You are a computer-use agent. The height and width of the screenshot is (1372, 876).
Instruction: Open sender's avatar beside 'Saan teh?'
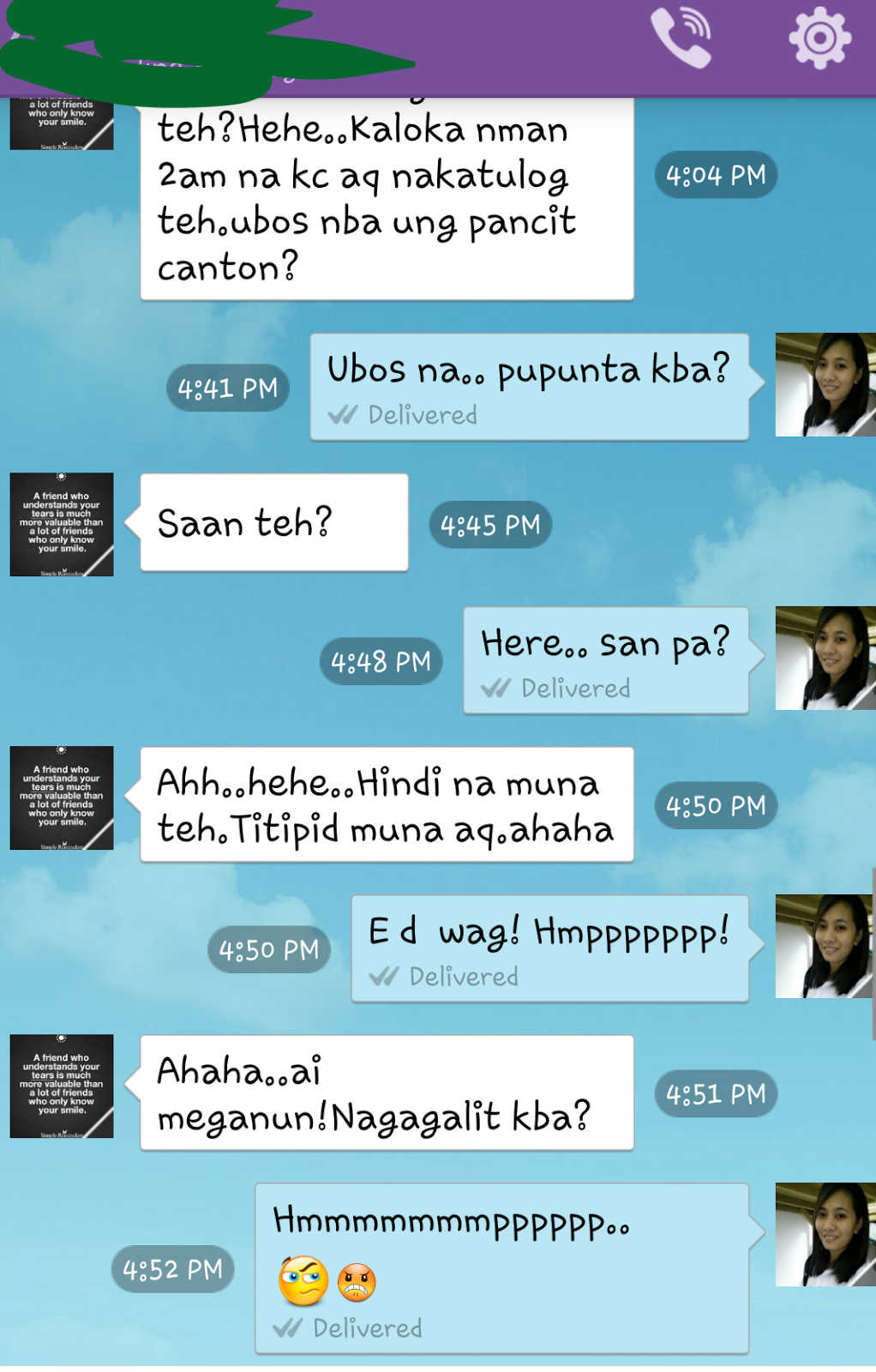pyautogui.click(x=62, y=524)
